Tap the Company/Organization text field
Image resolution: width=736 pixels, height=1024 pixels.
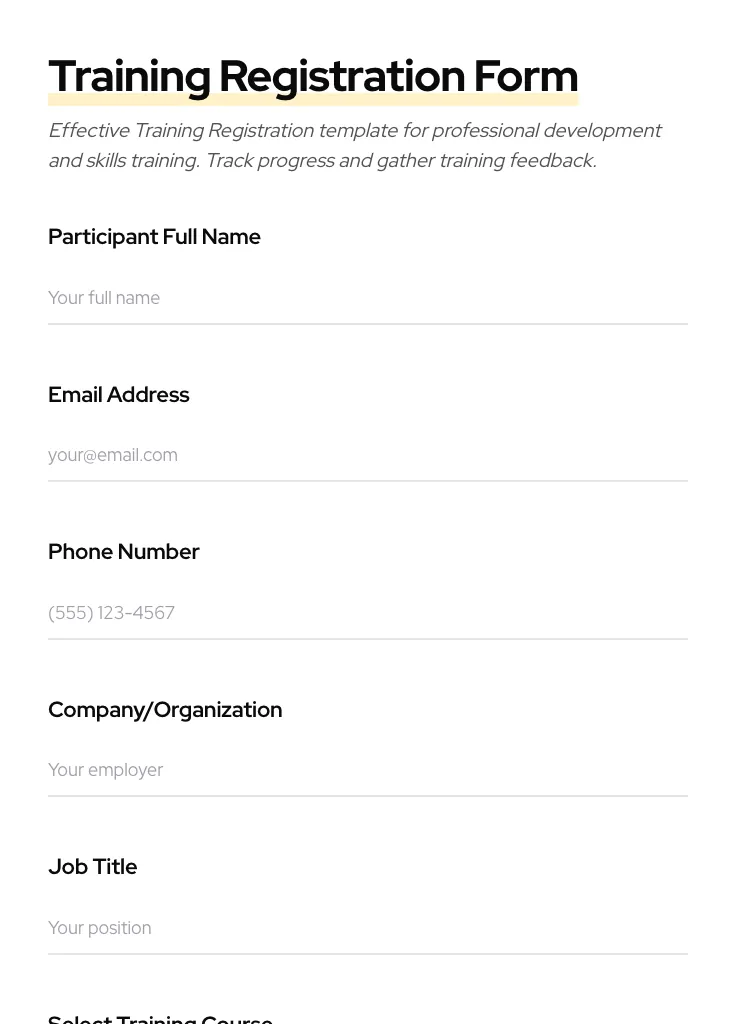pyautogui.click(x=367, y=770)
